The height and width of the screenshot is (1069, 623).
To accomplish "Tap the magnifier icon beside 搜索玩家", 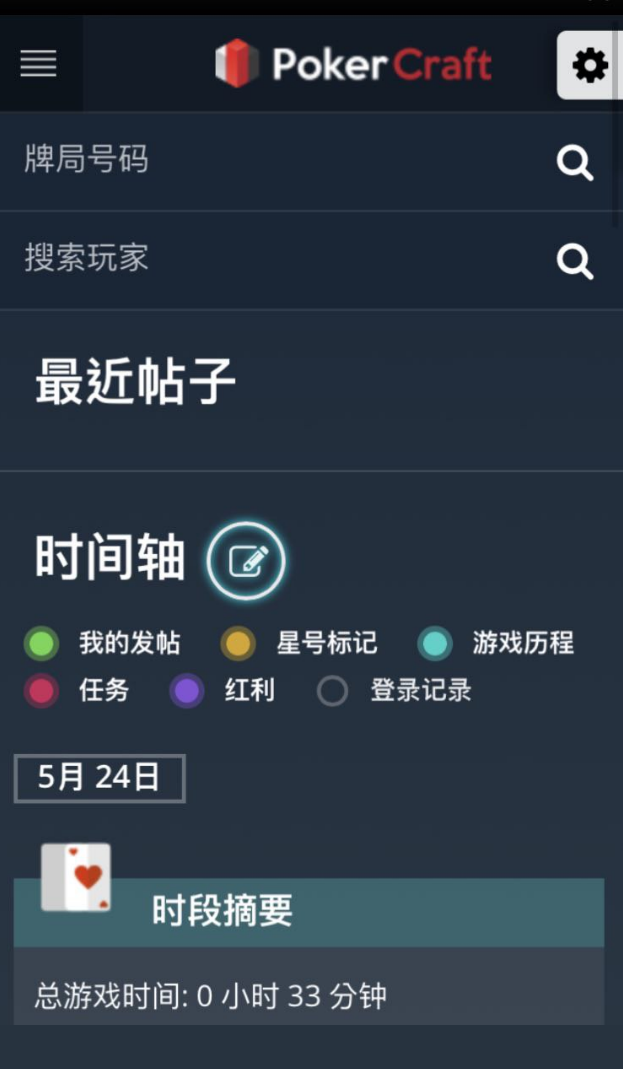I will coord(575,261).
